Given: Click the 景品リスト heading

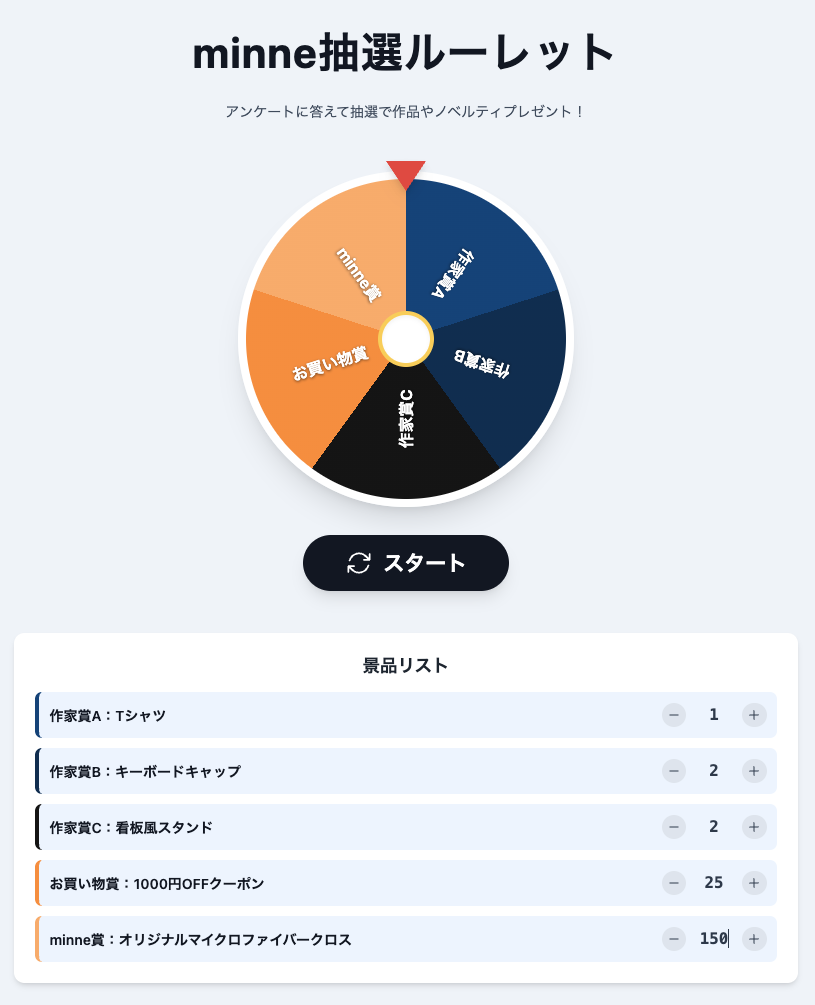Looking at the screenshot, I should click(x=406, y=664).
